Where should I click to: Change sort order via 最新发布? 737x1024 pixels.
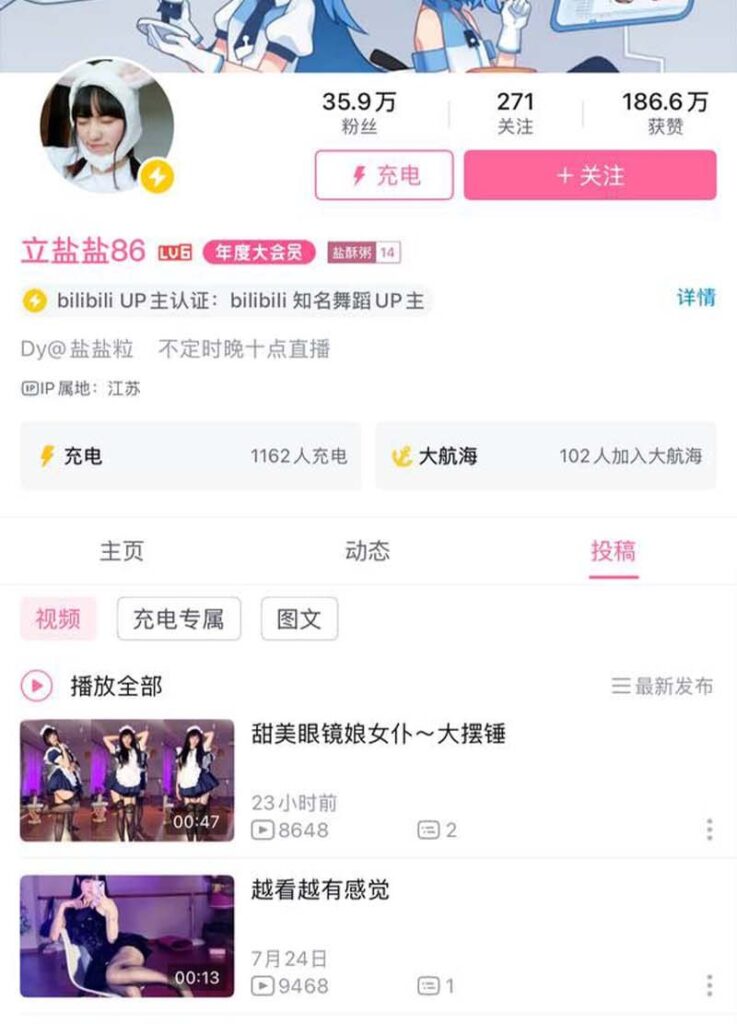[x=663, y=686]
